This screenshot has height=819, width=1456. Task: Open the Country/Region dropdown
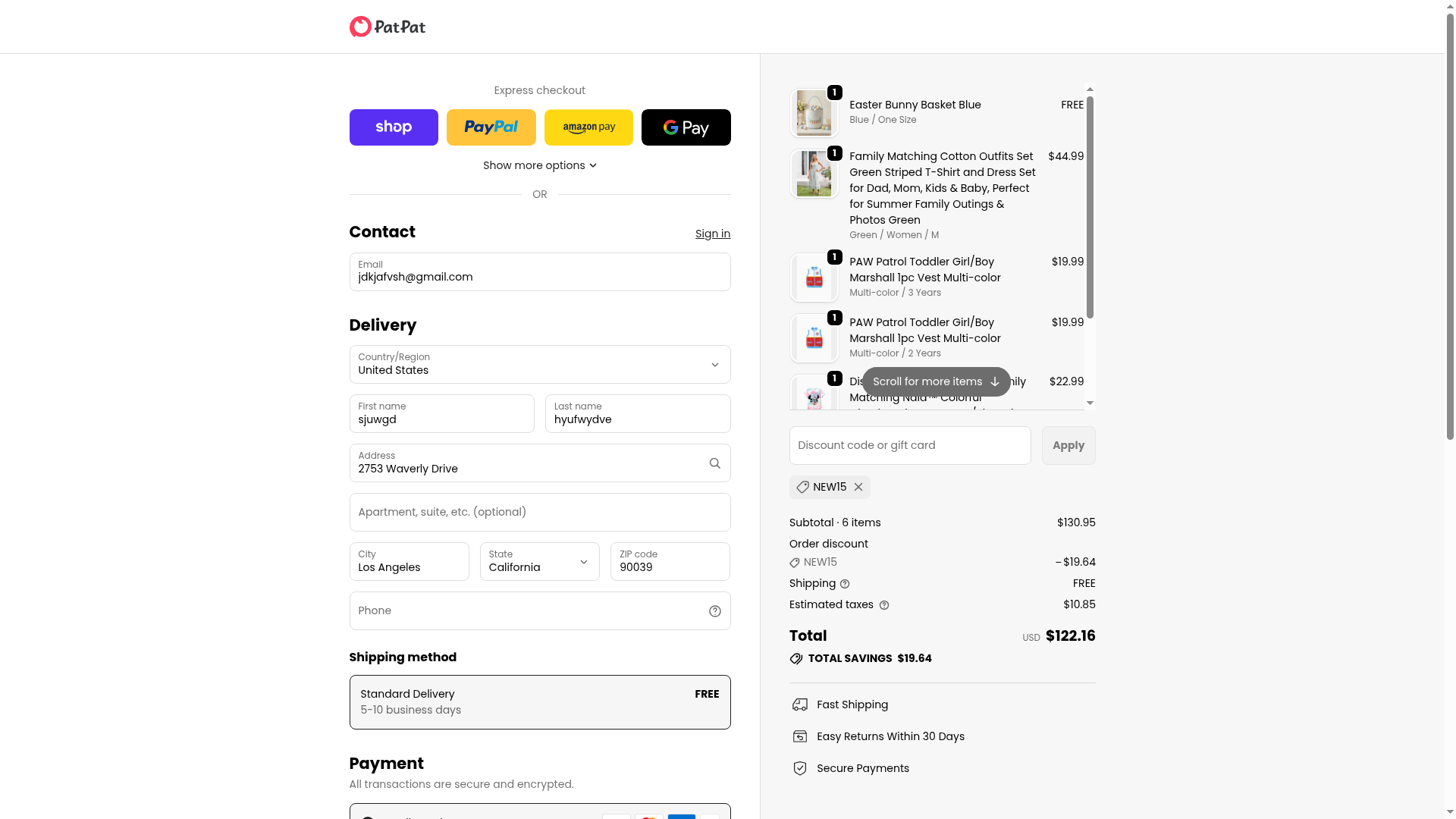(539, 365)
